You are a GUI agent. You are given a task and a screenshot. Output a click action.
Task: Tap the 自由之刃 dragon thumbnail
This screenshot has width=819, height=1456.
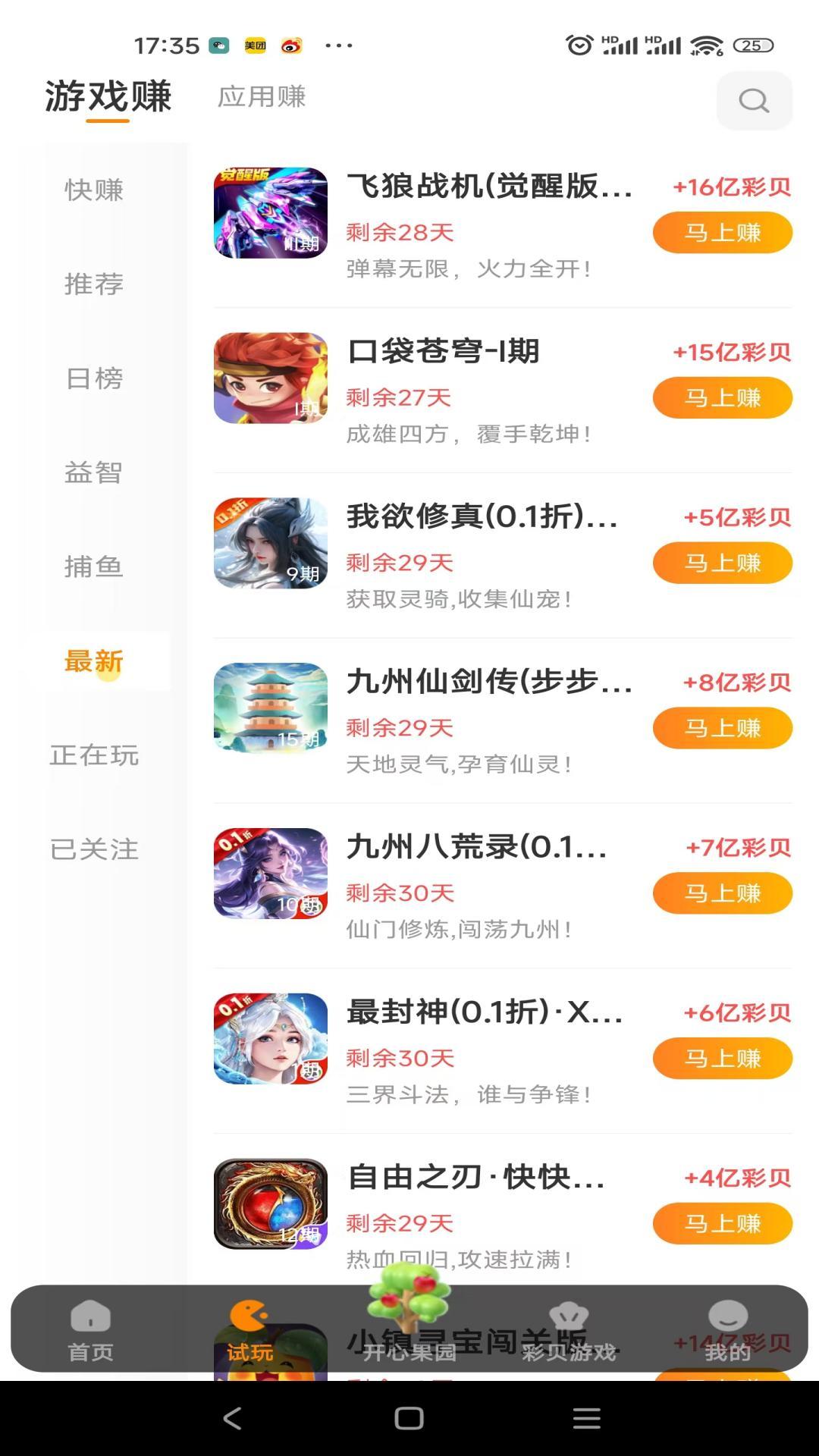(271, 1203)
